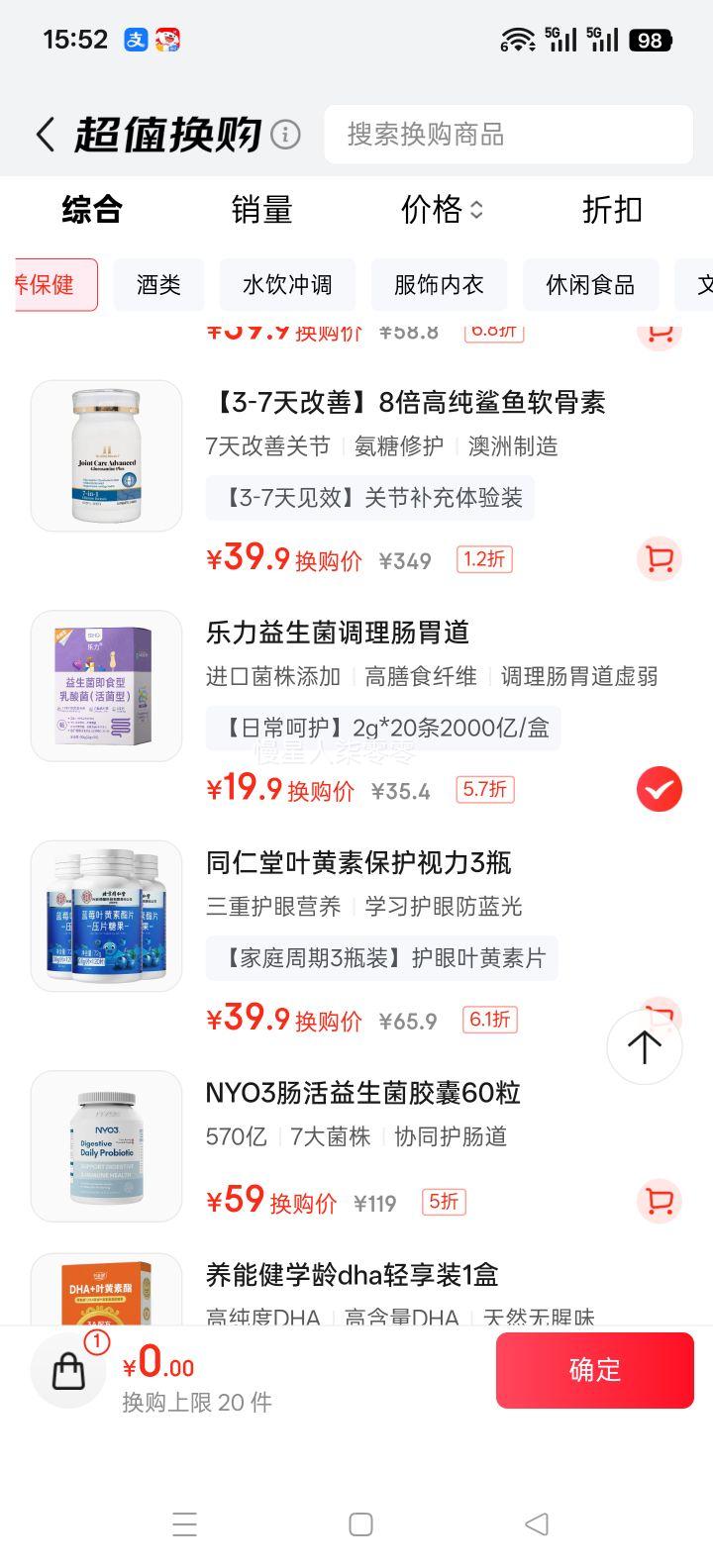Tap the 搜索换购商品 search field

(508, 135)
